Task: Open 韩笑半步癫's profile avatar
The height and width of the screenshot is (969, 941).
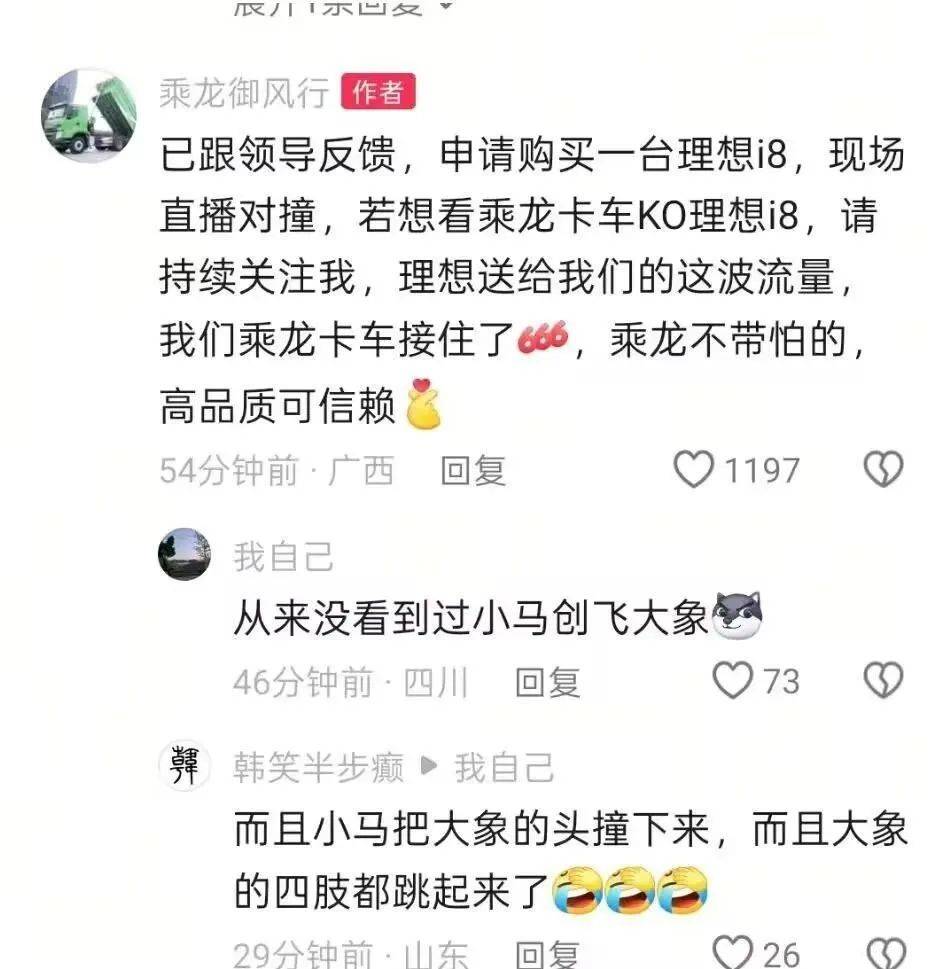Action: click(x=184, y=768)
